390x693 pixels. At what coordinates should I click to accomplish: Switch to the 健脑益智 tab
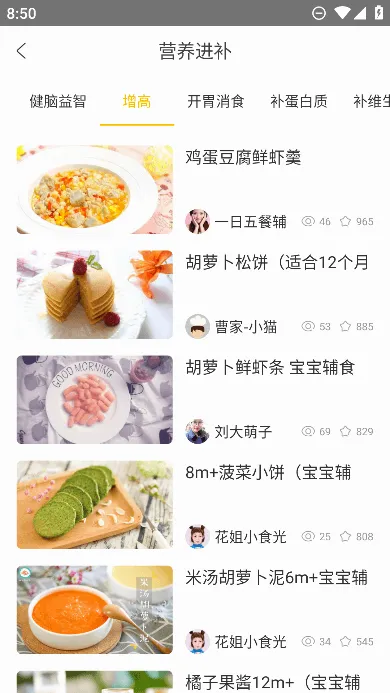[x=58, y=102]
